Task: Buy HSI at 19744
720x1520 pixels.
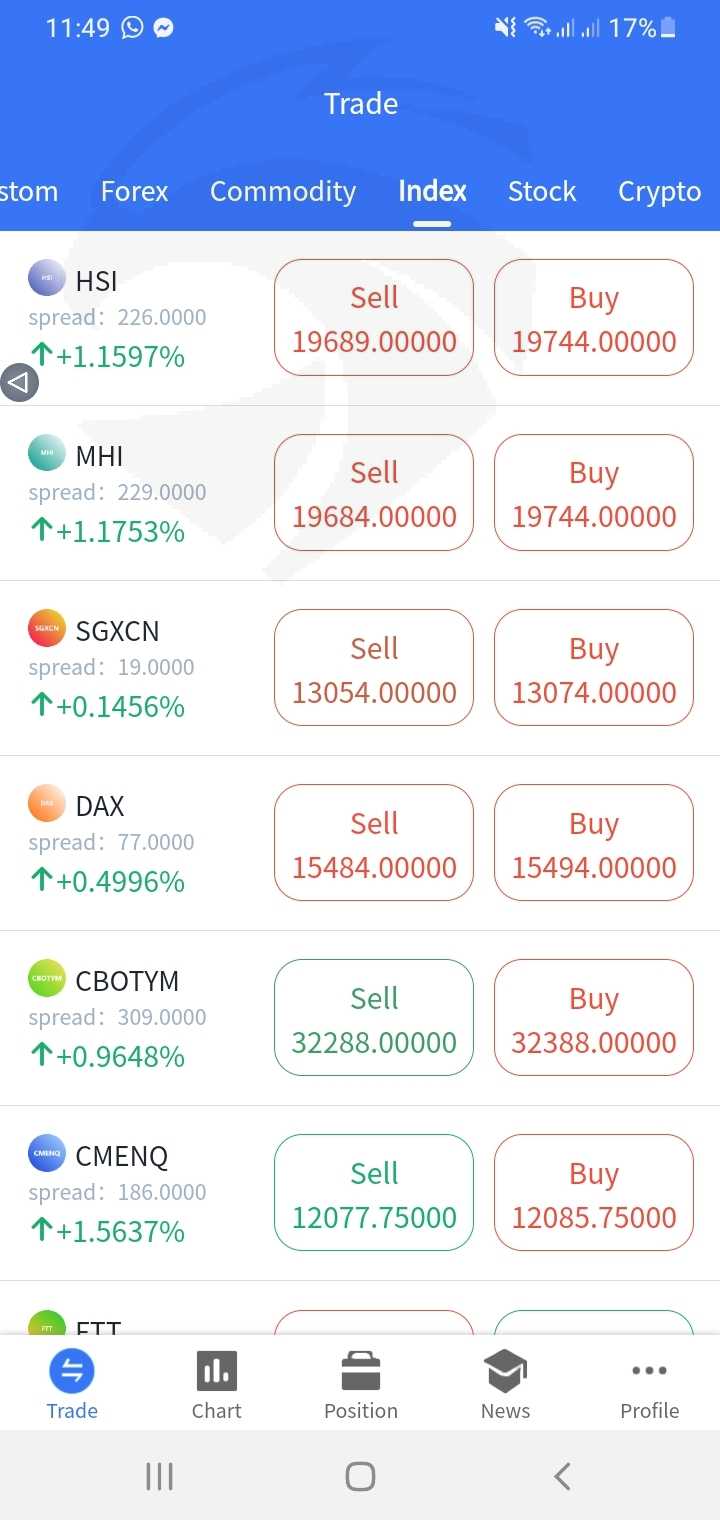Action: [594, 318]
